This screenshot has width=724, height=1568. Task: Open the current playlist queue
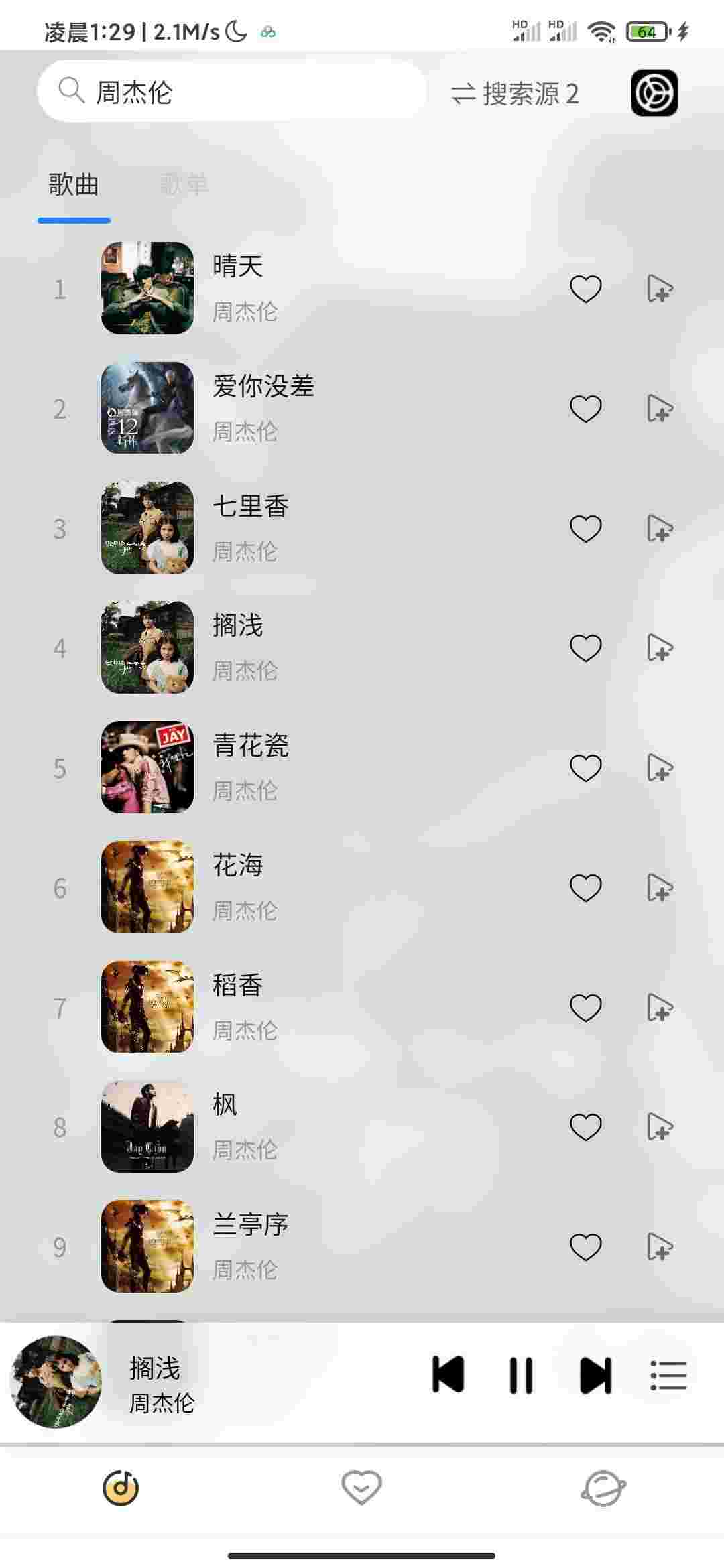click(668, 1376)
